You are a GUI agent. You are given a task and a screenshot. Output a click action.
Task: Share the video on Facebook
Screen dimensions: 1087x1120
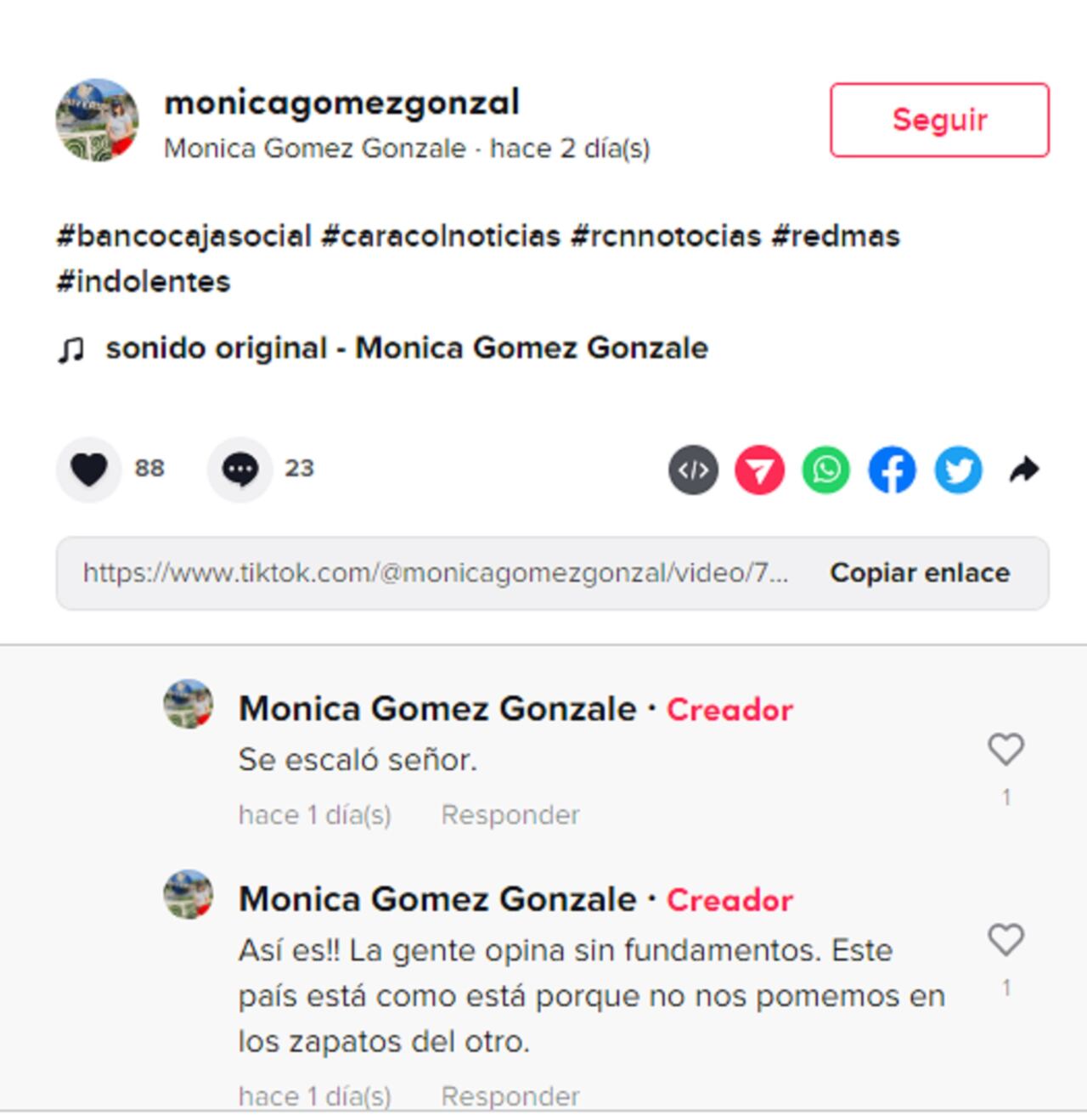[892, 470]
